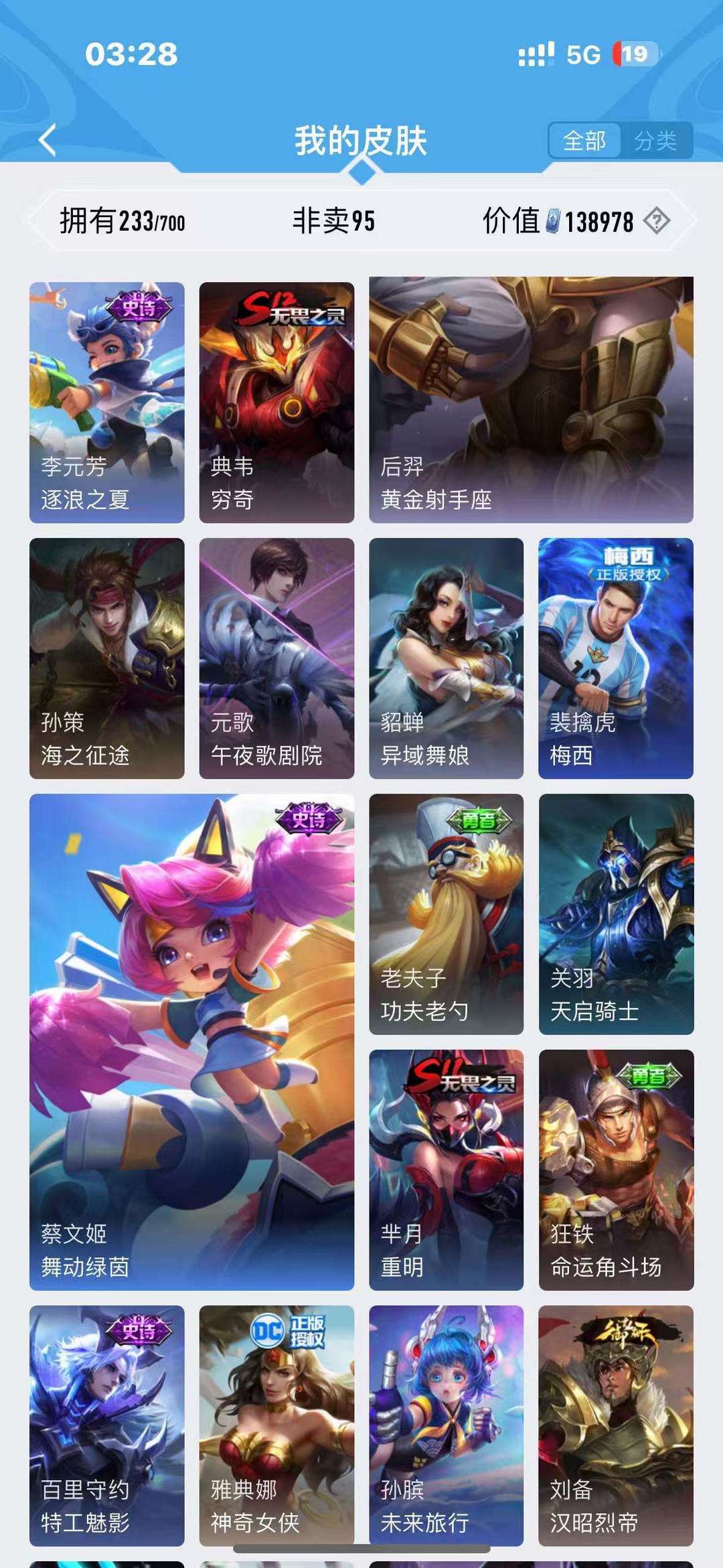Open 雅典娜 神奇女侠 skin card
The width and height of the screenshot is (723, 1568).
tap(276, 1426)
